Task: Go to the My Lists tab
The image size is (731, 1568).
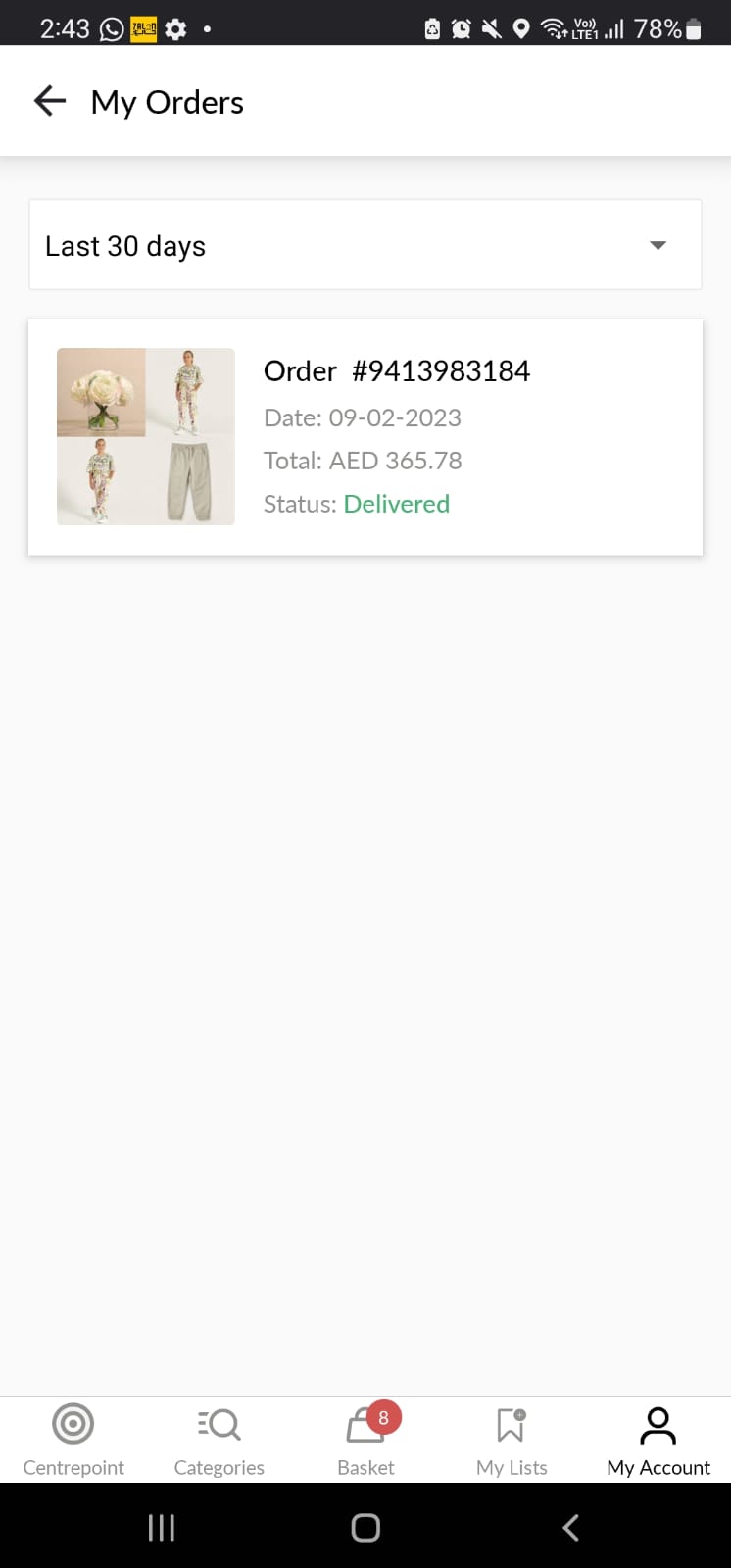Action: click(x=512, y=1438)
